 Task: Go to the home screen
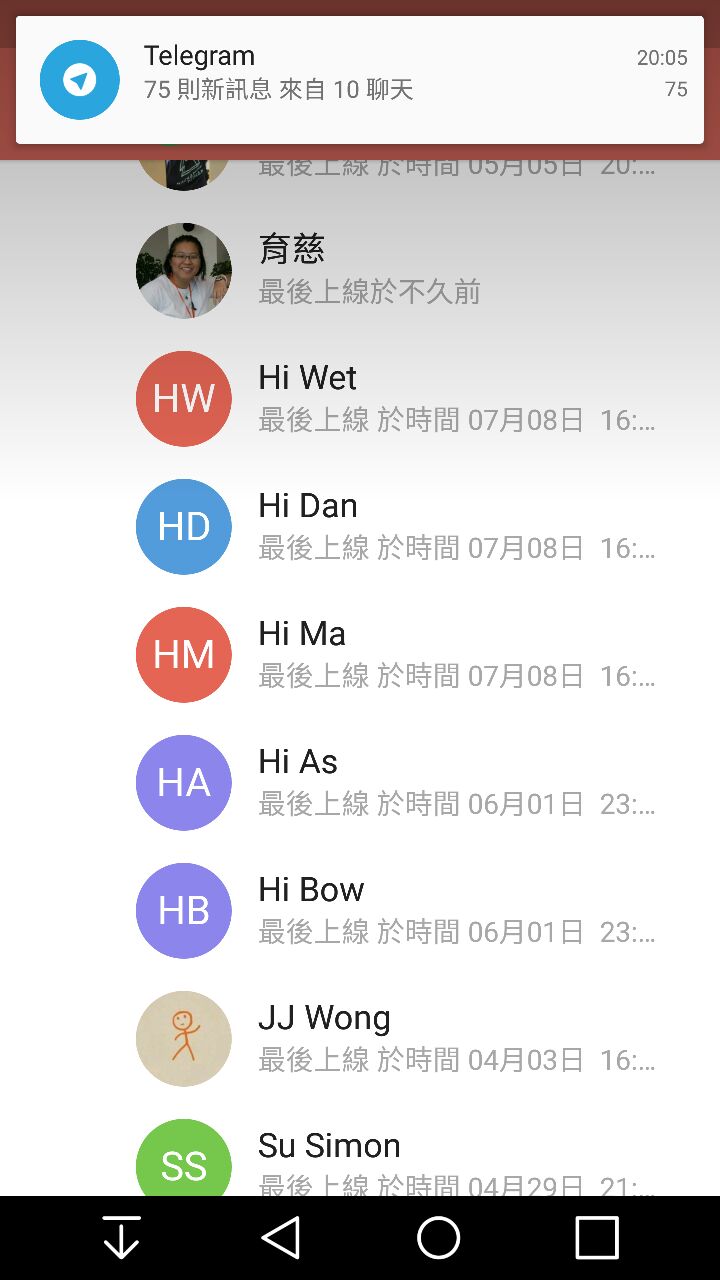(x=438, y=1238)
